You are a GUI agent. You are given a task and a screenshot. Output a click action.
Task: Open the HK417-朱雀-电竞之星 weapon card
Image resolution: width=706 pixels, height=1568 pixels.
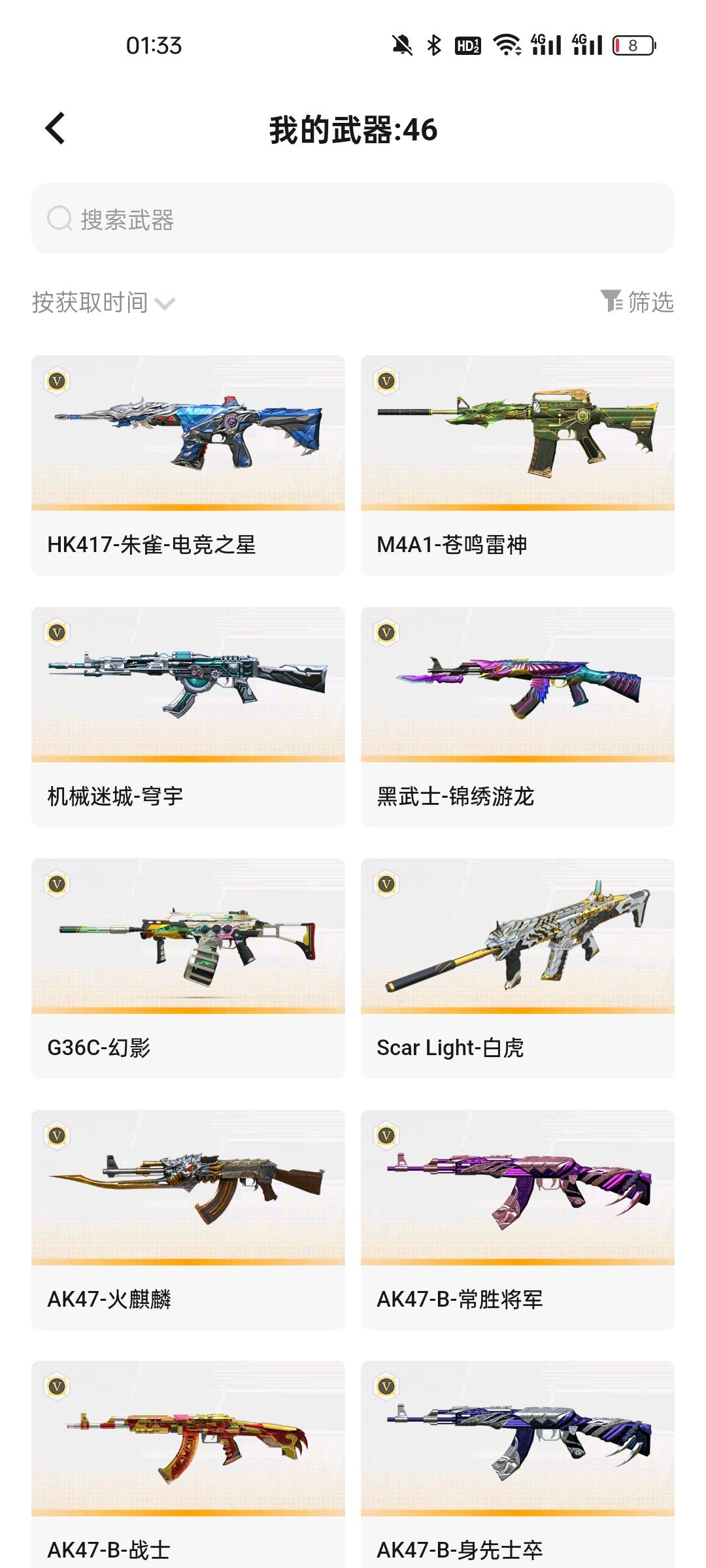188,465
